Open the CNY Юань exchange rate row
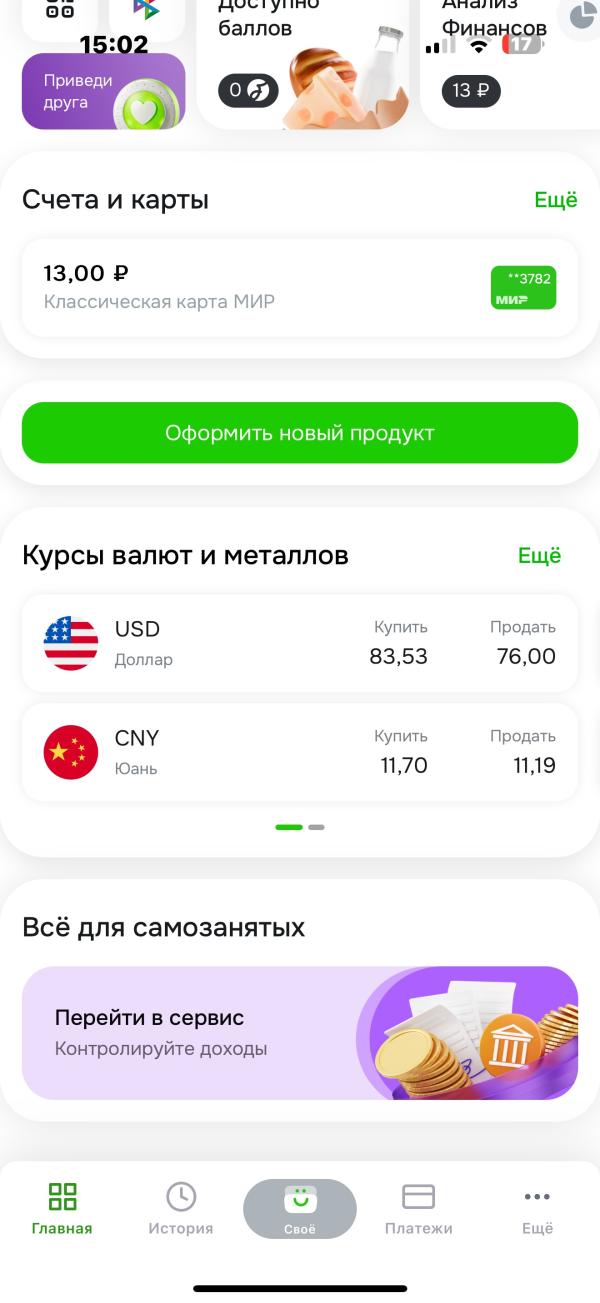This screenshot has height=1303, width=600. pos(299,752)
